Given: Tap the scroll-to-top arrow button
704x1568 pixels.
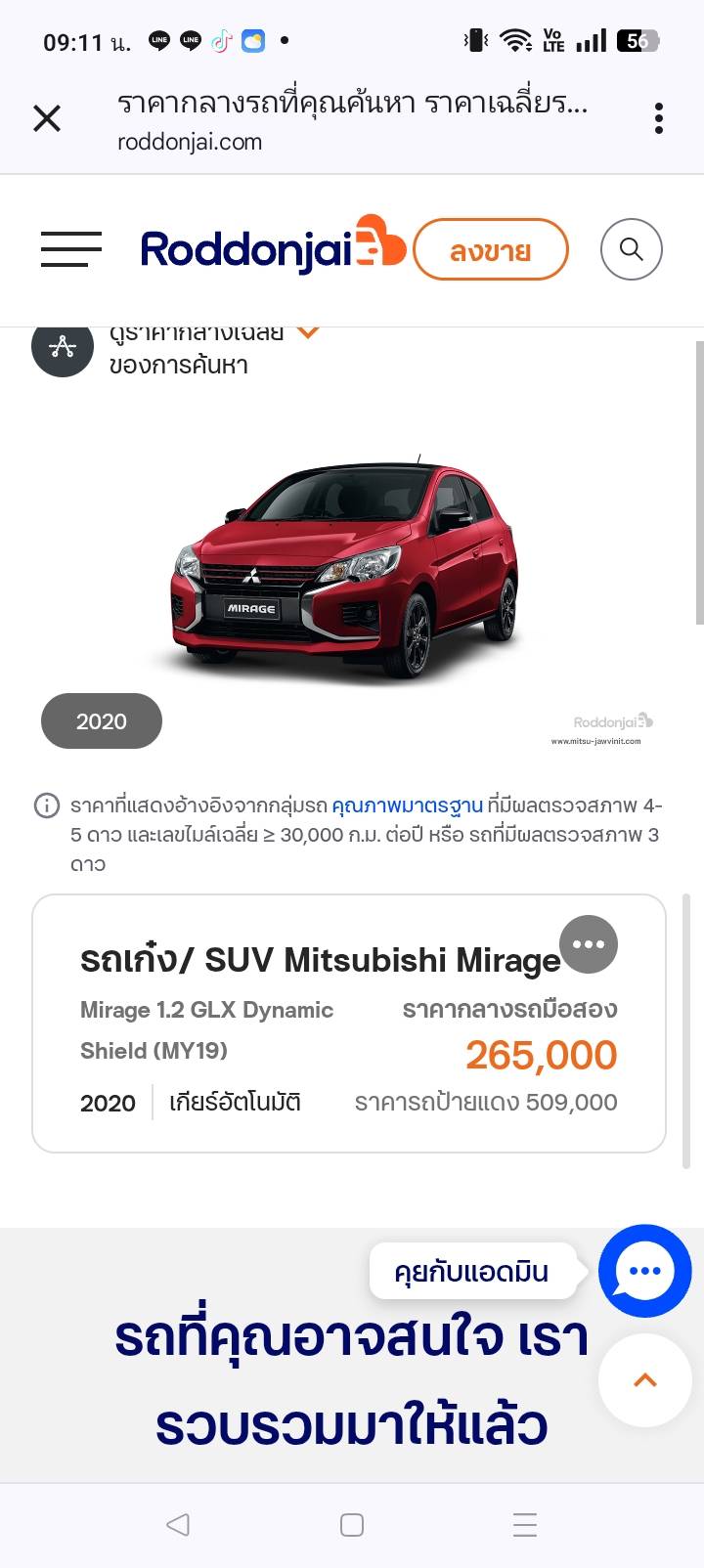Looking at the screenshot, I should 644,1380.
